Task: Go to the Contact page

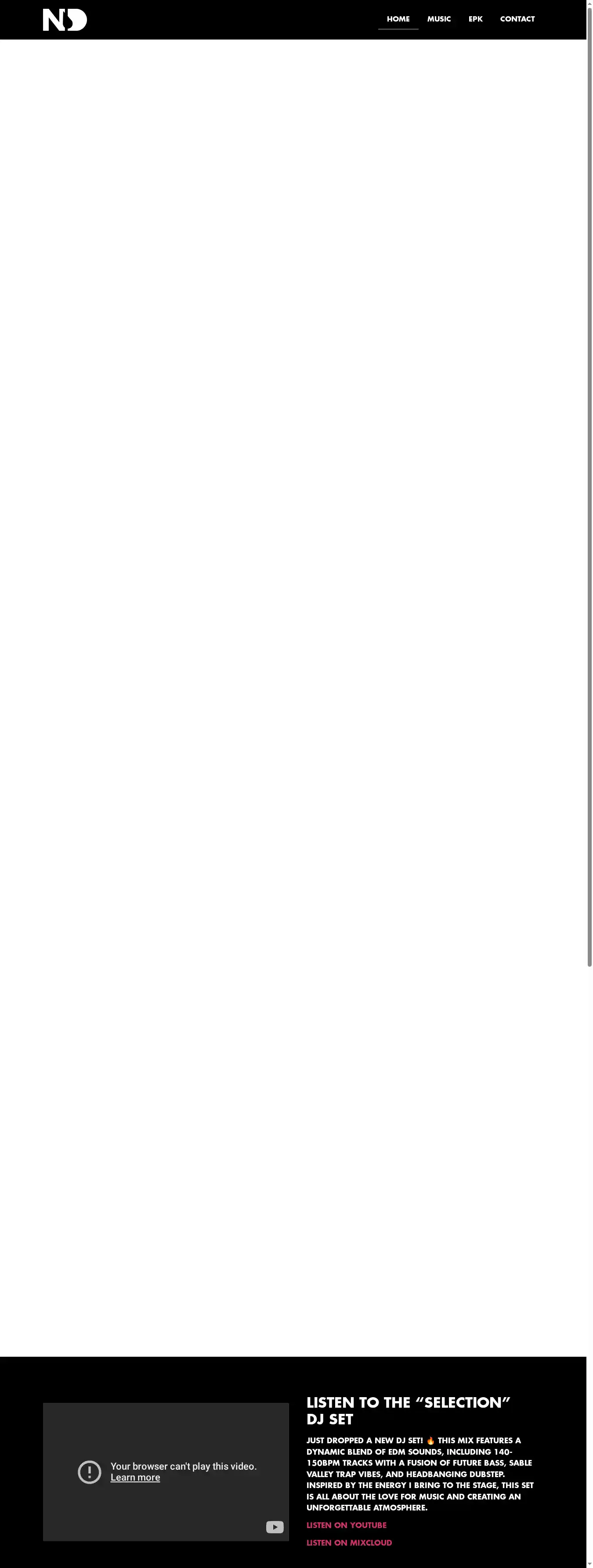Action: pyautogui.click(x=517, y=19)
